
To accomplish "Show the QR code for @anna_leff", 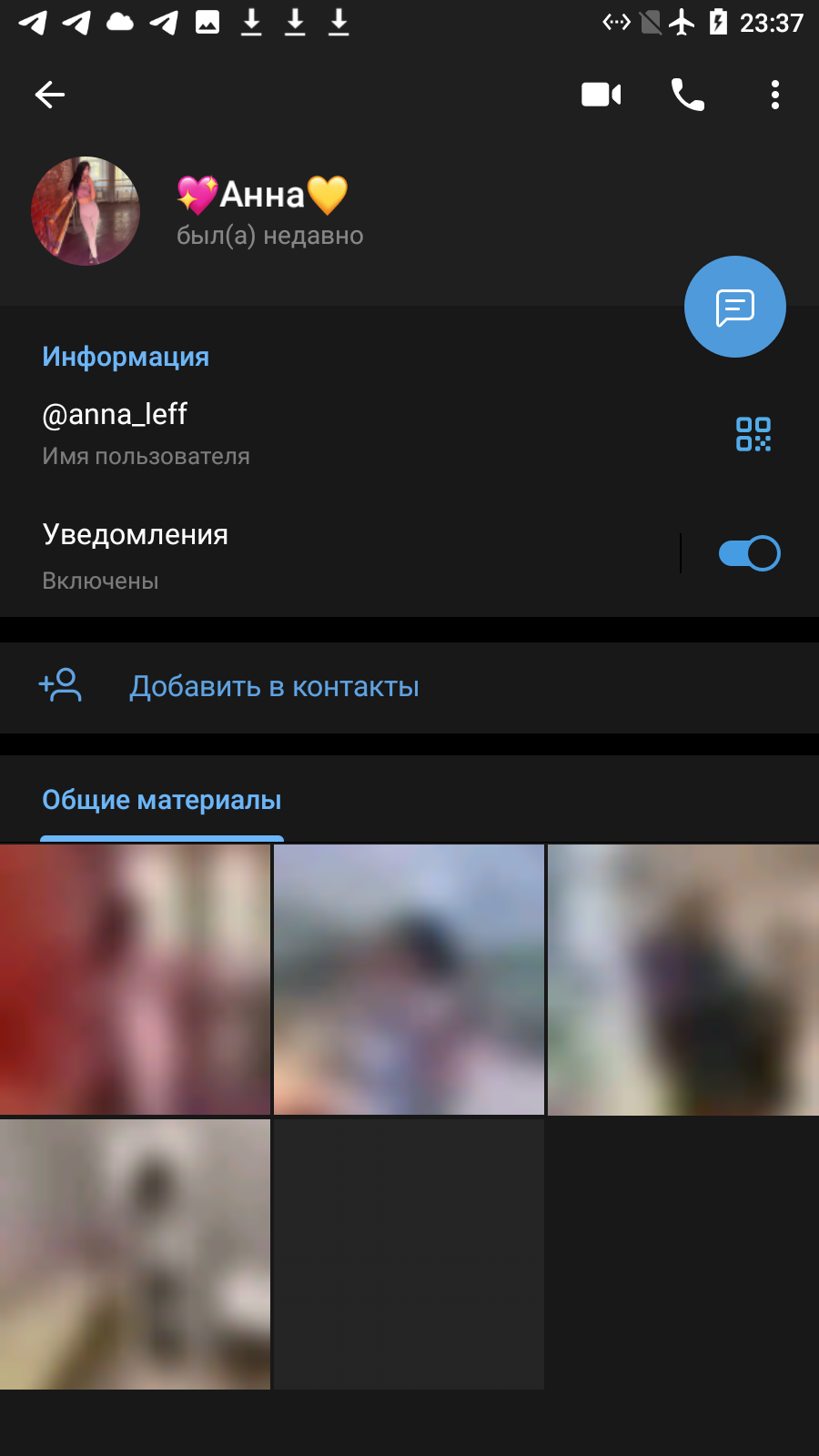I will point(753,434).
